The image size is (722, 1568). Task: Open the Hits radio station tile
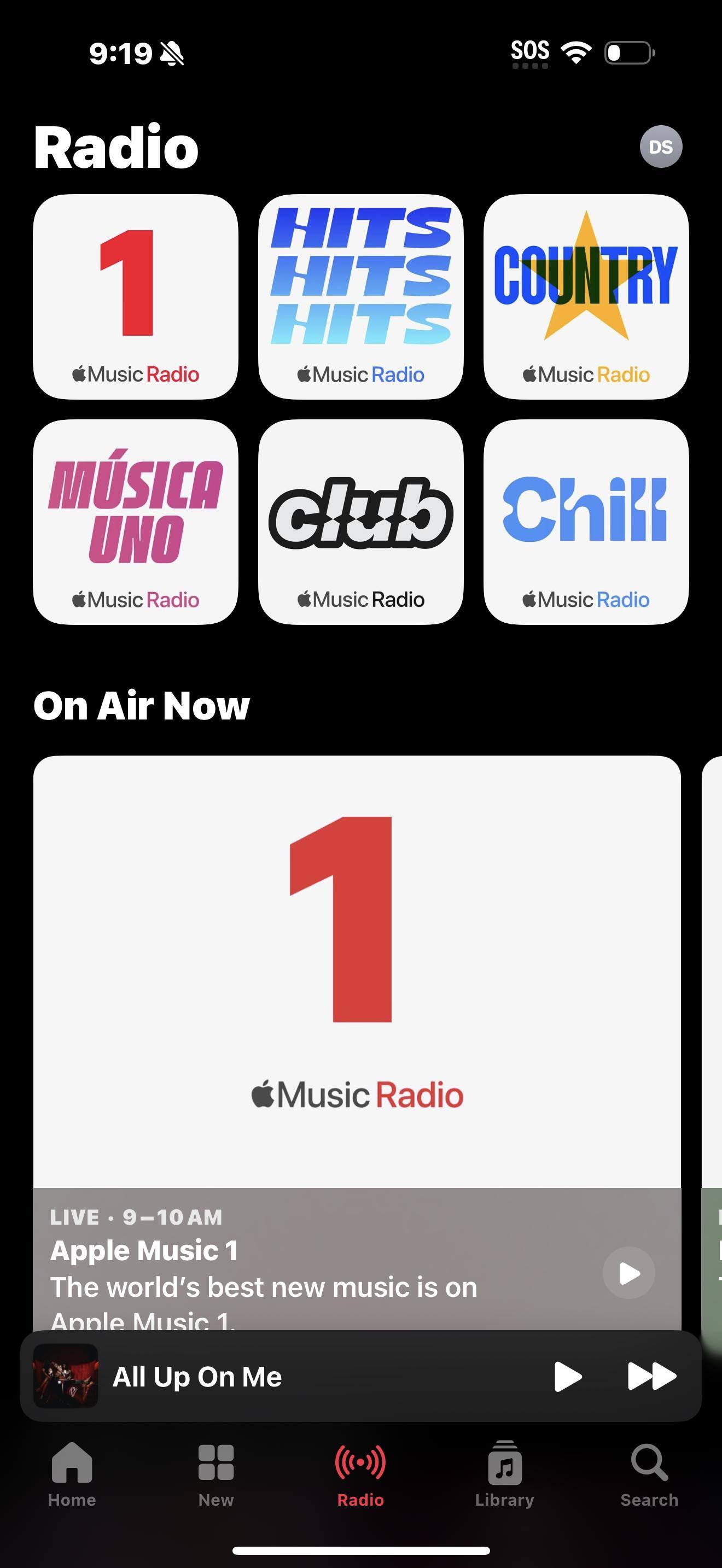(x=360, y=296)
